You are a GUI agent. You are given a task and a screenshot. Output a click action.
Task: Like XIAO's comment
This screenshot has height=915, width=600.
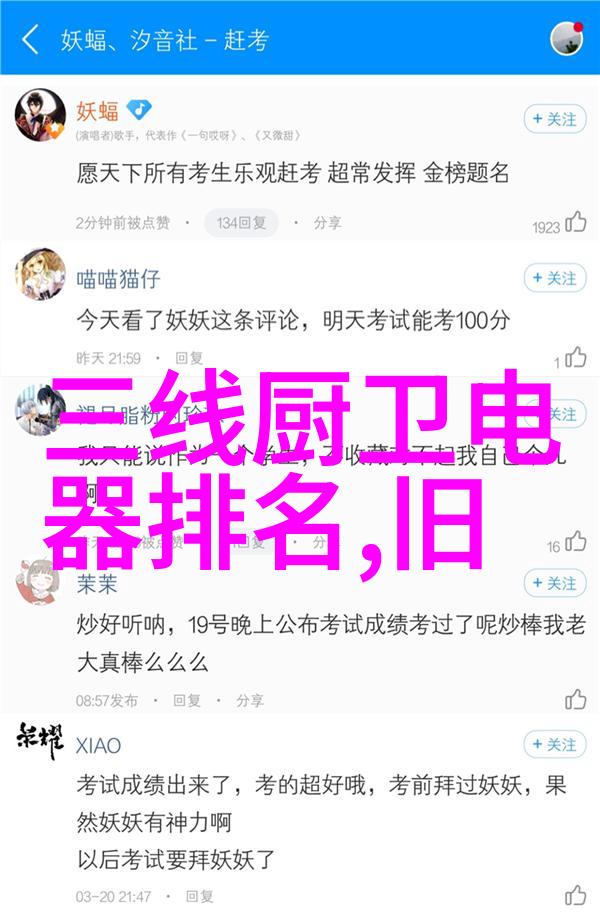click(x=576, y=896)
